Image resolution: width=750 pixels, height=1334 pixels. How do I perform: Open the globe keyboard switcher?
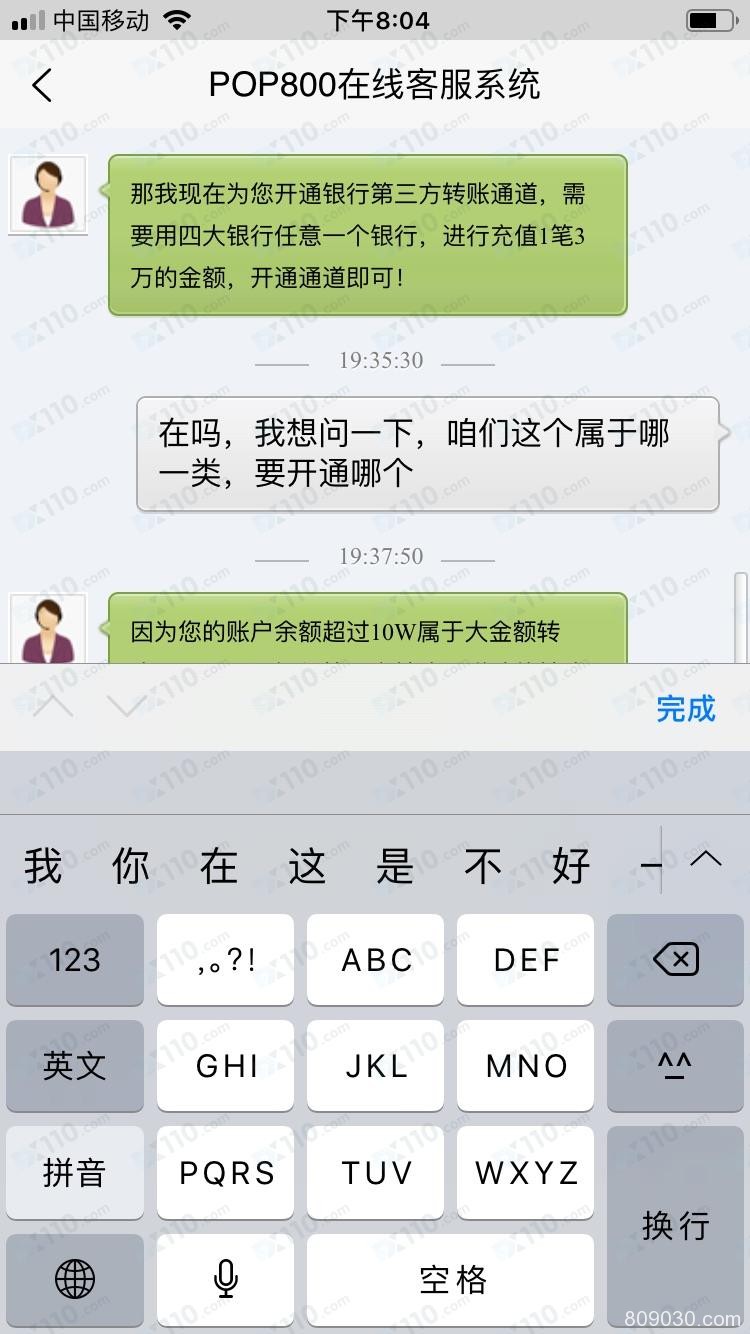click(75, 1278)
